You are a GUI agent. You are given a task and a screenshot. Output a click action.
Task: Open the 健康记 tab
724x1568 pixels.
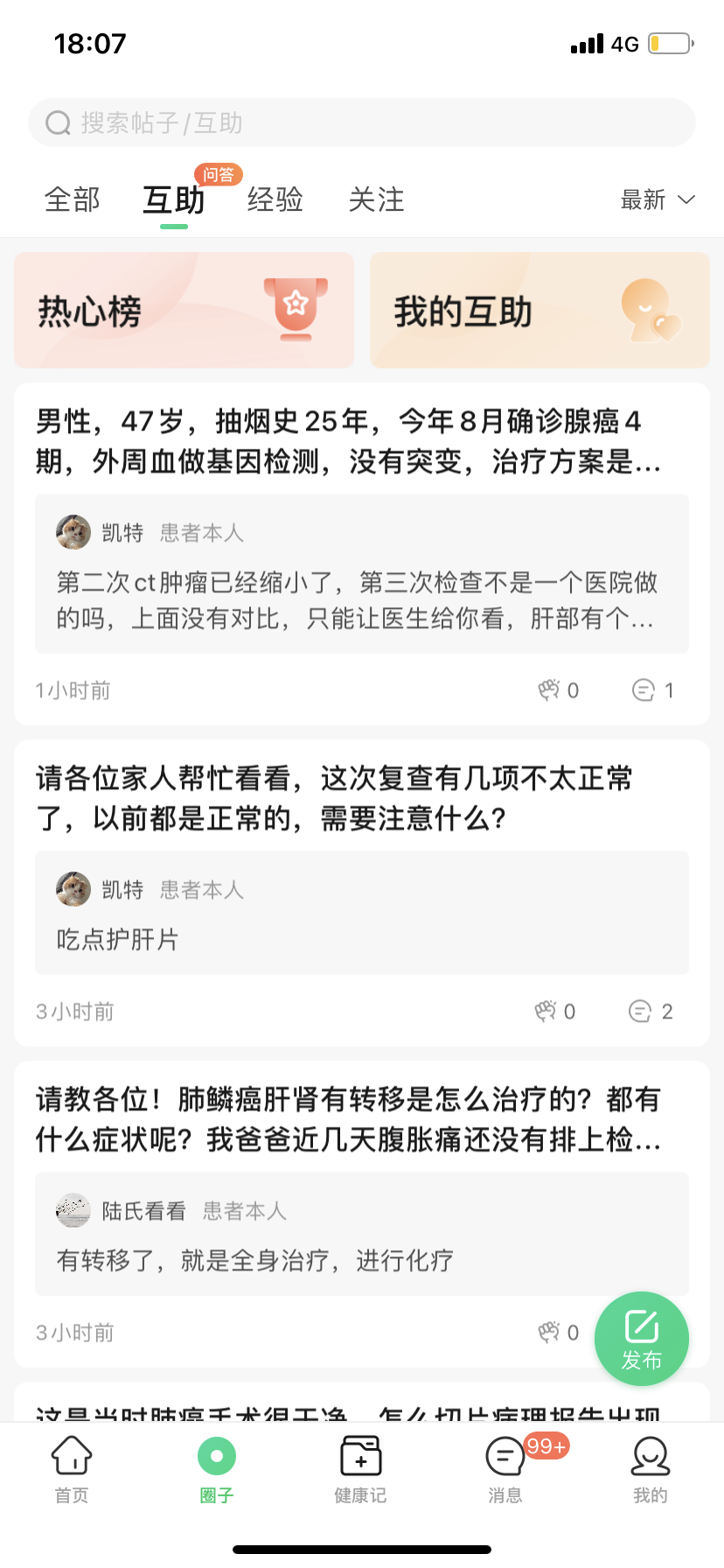click(x=360, y=1470)
